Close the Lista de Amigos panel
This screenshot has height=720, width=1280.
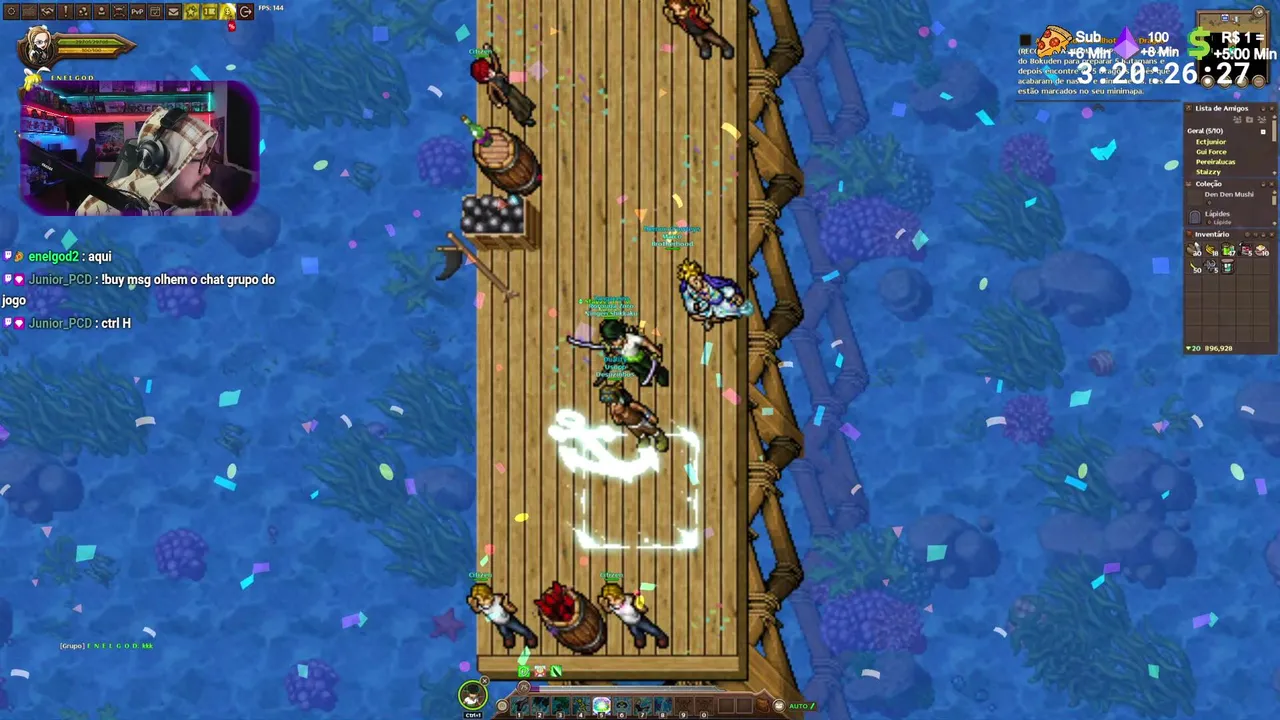1272,109
